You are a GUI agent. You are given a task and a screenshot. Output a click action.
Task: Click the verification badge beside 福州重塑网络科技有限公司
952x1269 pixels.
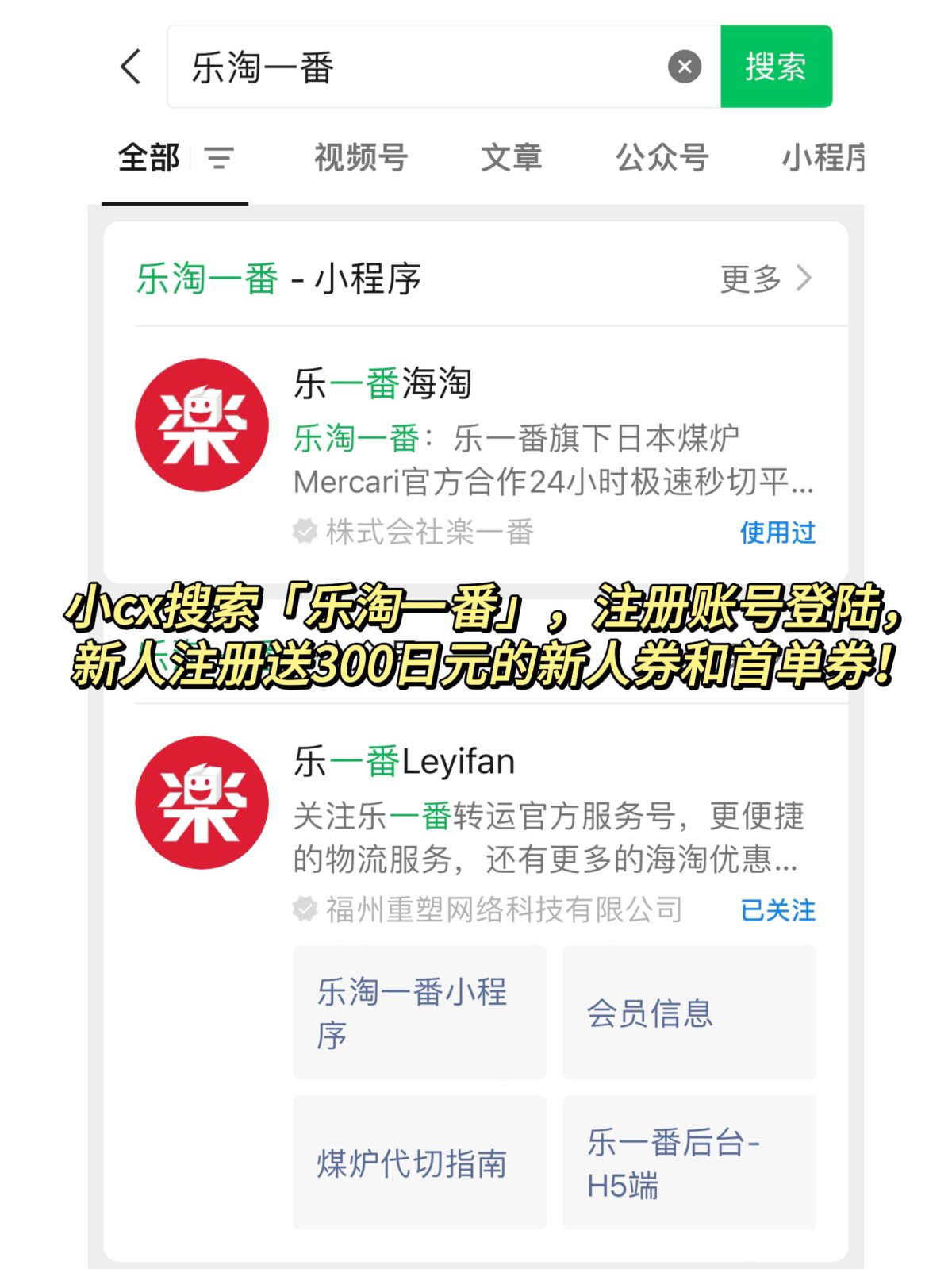pos(305,909)
